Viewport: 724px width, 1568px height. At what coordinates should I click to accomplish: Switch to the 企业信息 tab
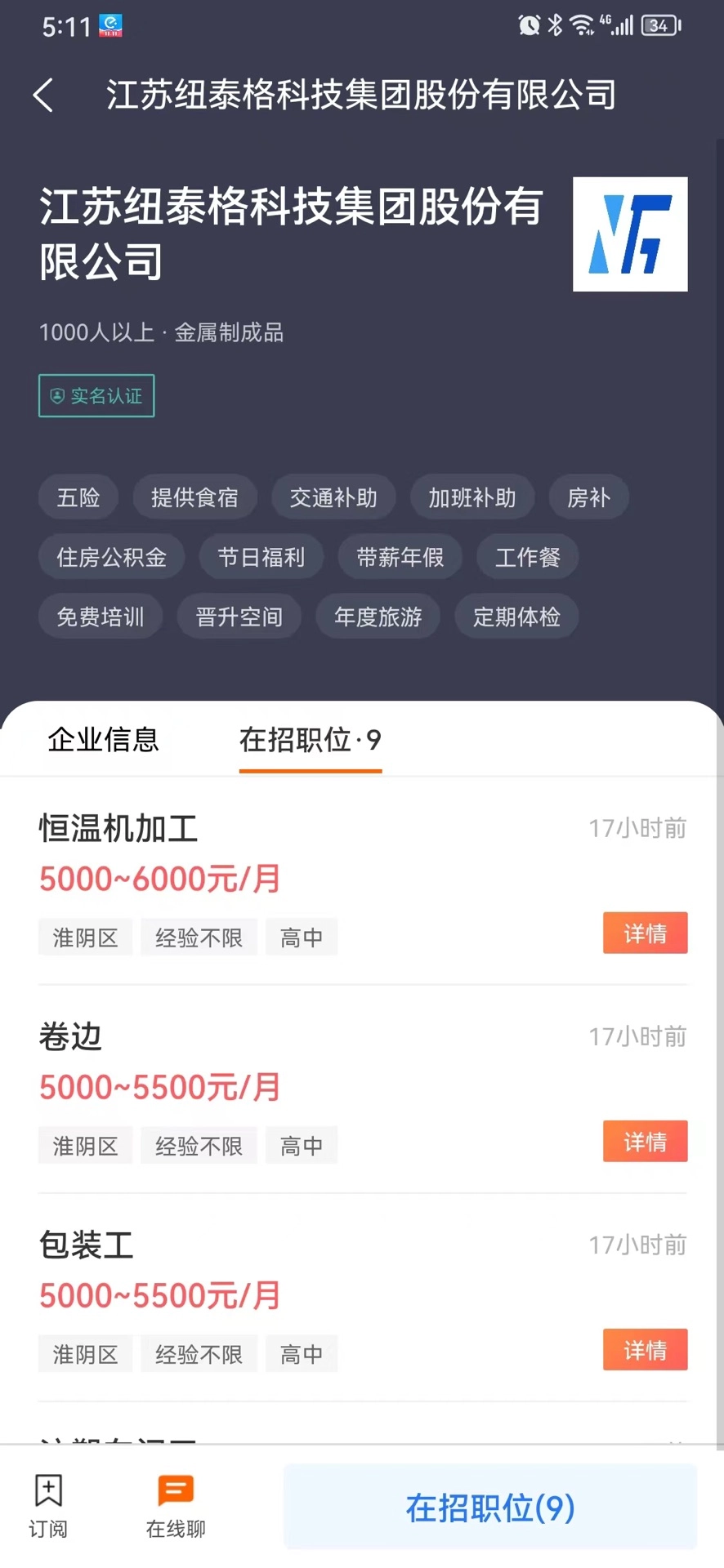103,739
